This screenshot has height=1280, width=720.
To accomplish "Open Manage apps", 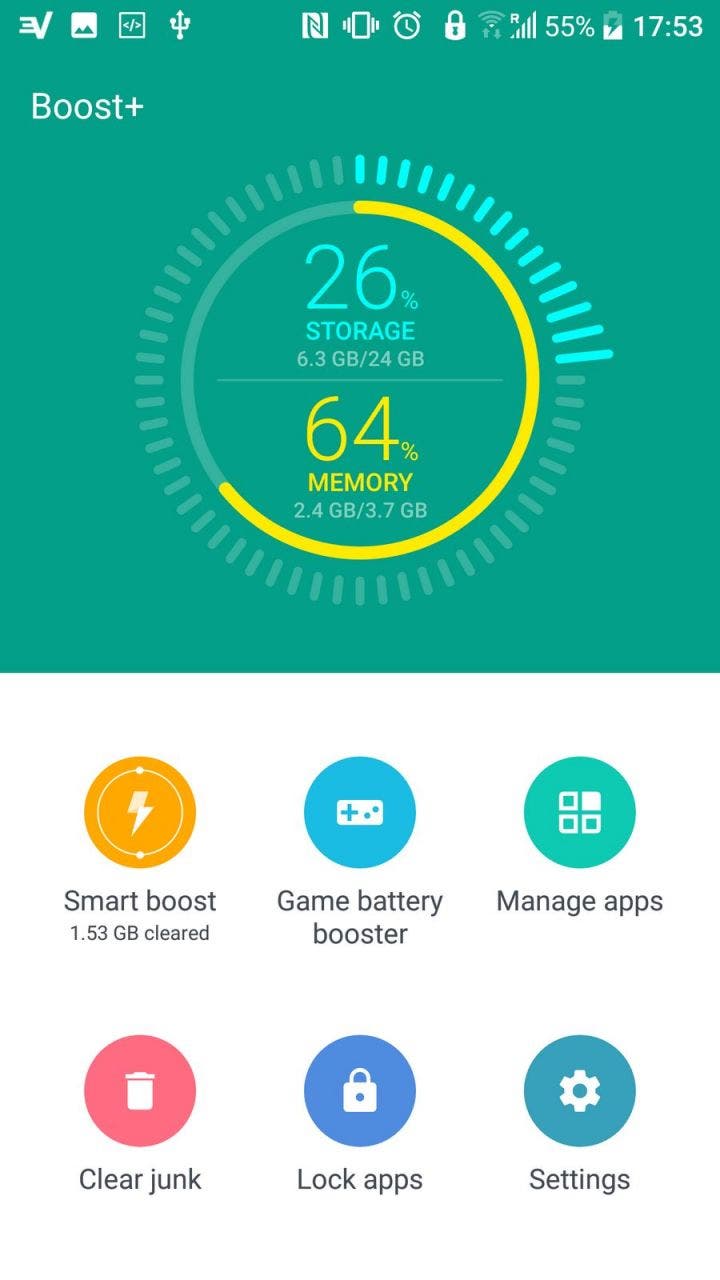I will tap(580, 812).
